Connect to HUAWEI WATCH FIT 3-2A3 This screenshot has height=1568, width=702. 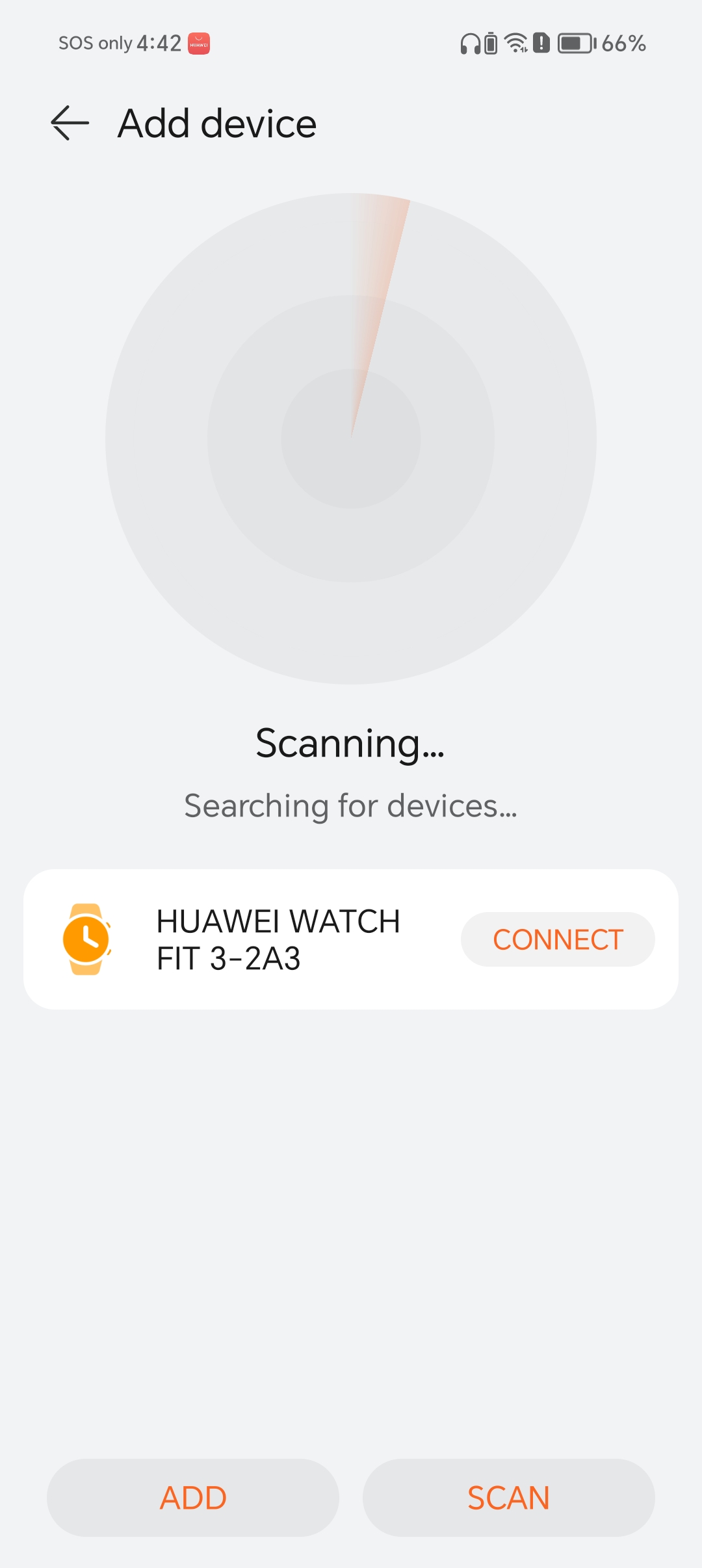557,939
